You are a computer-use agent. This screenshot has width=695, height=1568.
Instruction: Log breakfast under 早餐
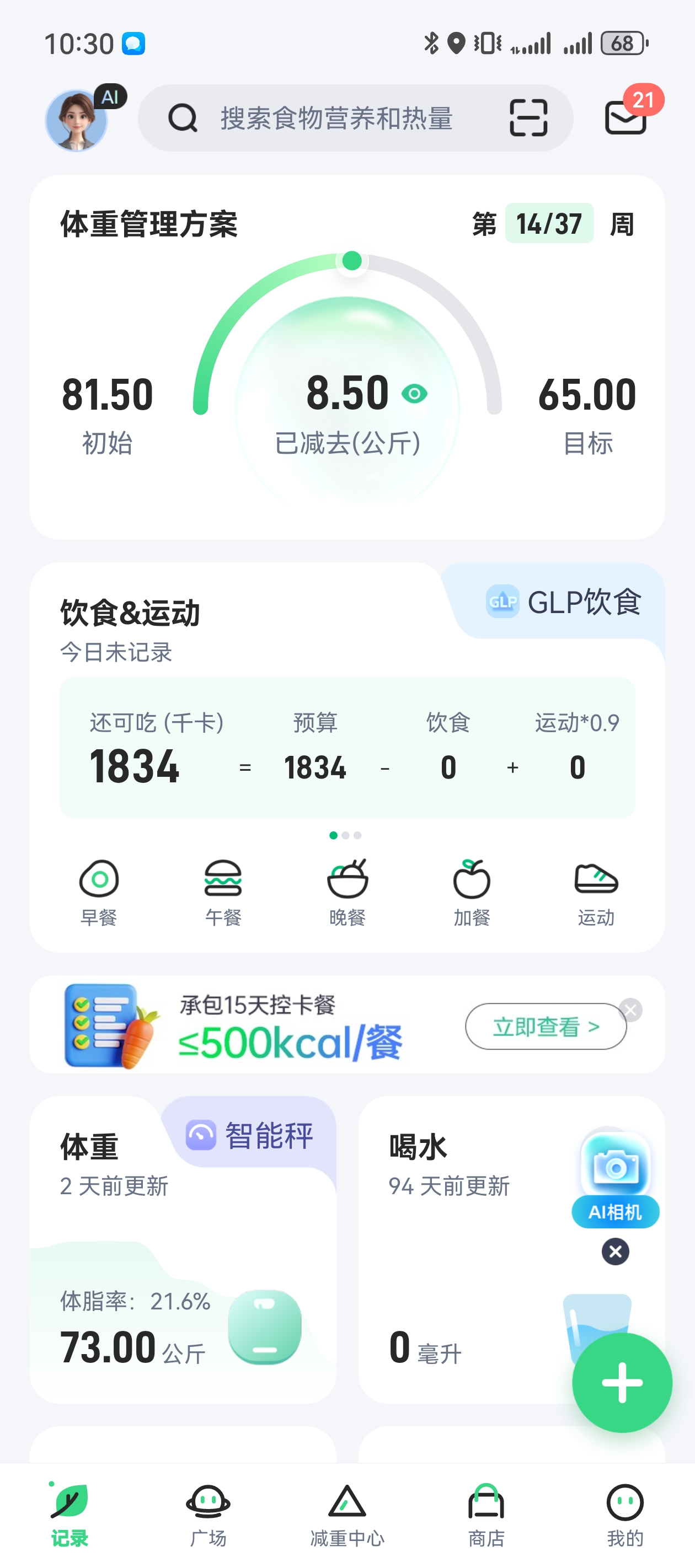[x=99, y=892]
